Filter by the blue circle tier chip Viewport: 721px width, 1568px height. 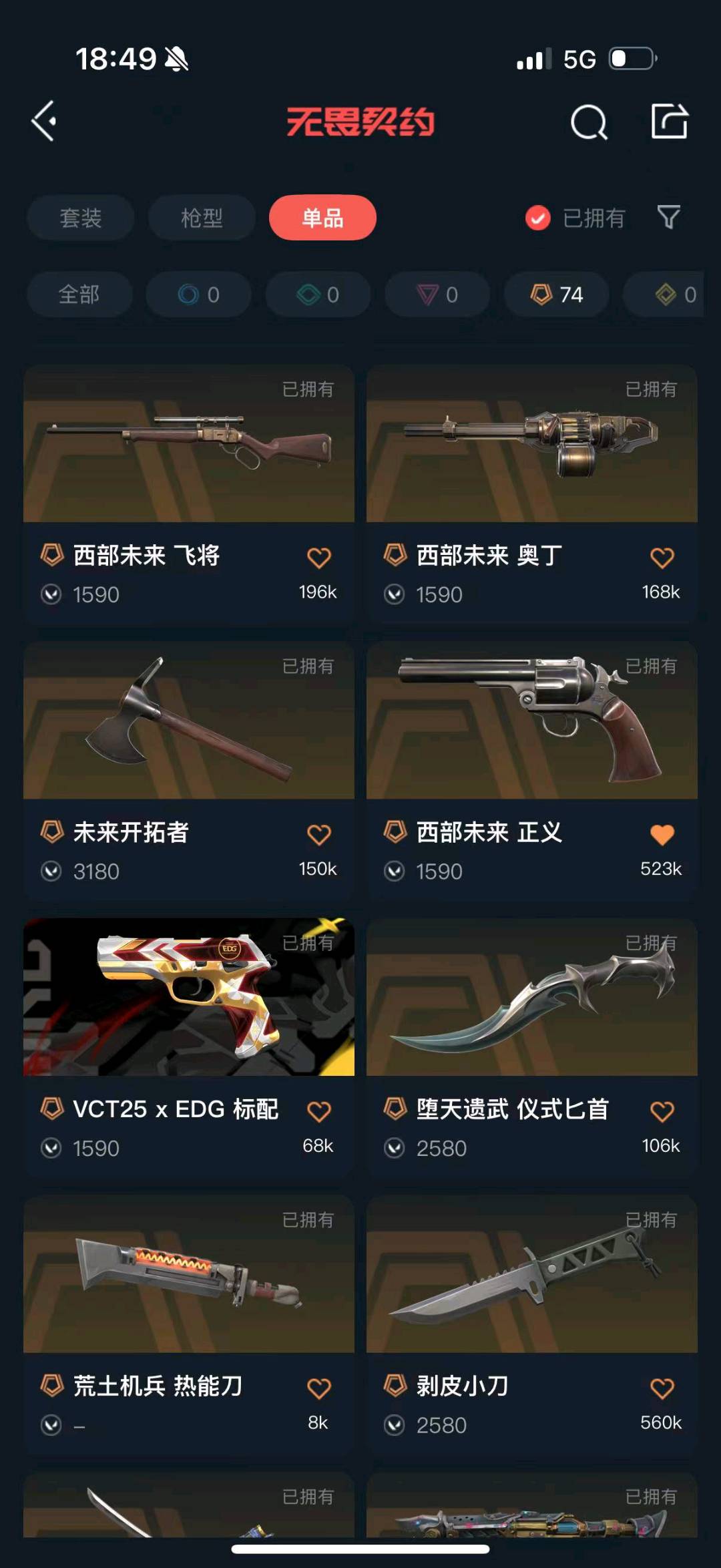click(x=198, y=295)
